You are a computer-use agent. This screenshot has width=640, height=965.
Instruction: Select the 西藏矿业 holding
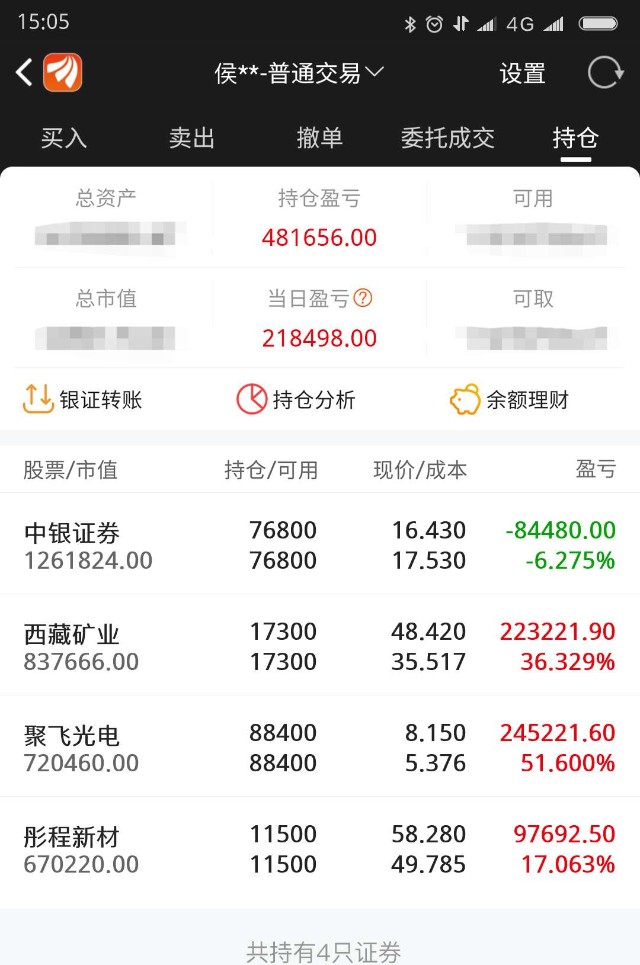pyautogui.click(x=320, y=646)
